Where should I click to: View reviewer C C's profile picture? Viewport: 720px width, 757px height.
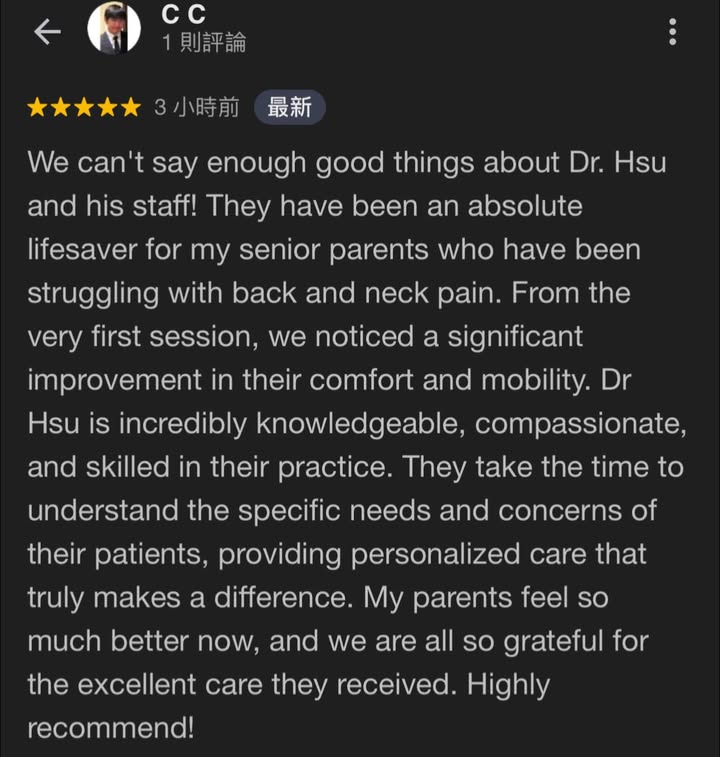click(114, 28)
